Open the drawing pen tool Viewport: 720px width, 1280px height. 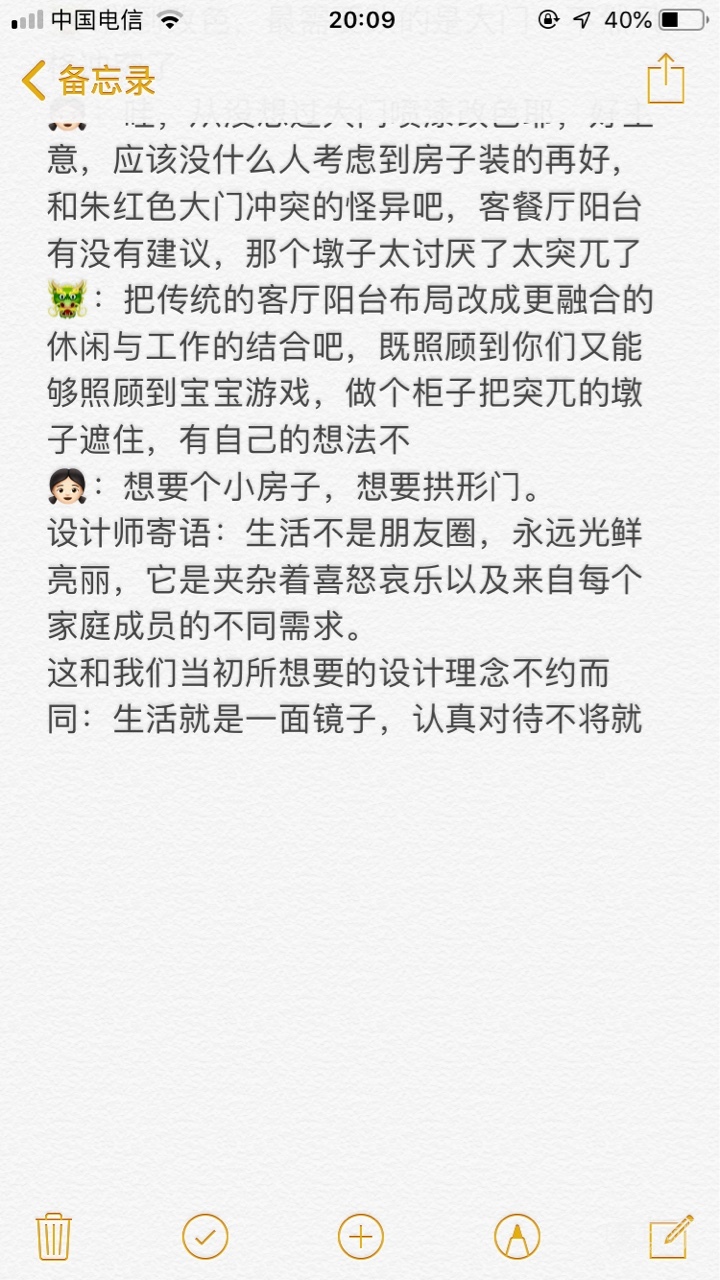pyautogui.click(x=517, y=1236)
